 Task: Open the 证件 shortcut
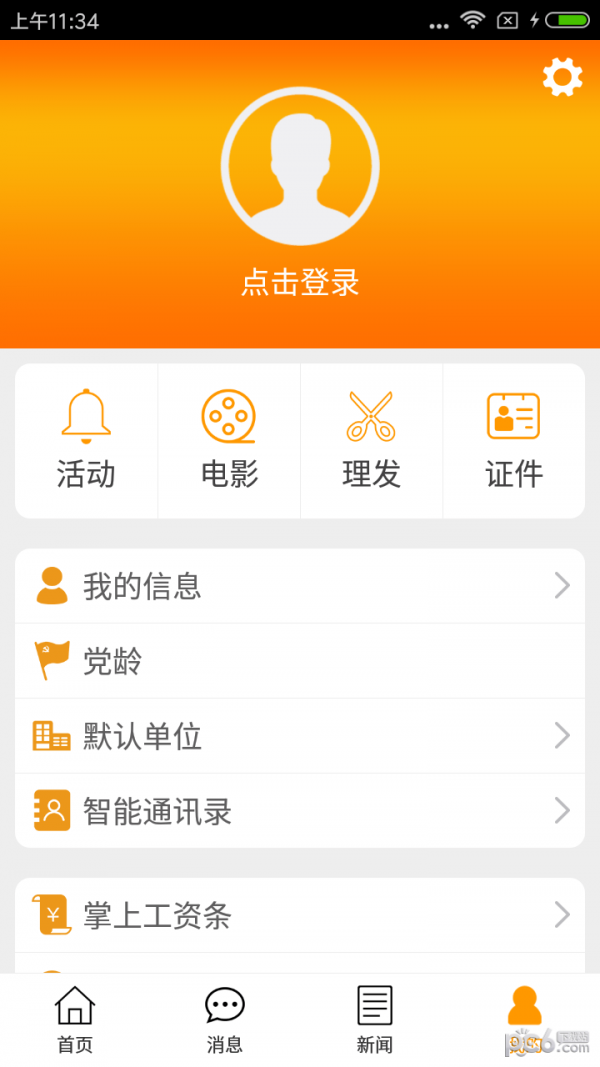coord(513,440)
